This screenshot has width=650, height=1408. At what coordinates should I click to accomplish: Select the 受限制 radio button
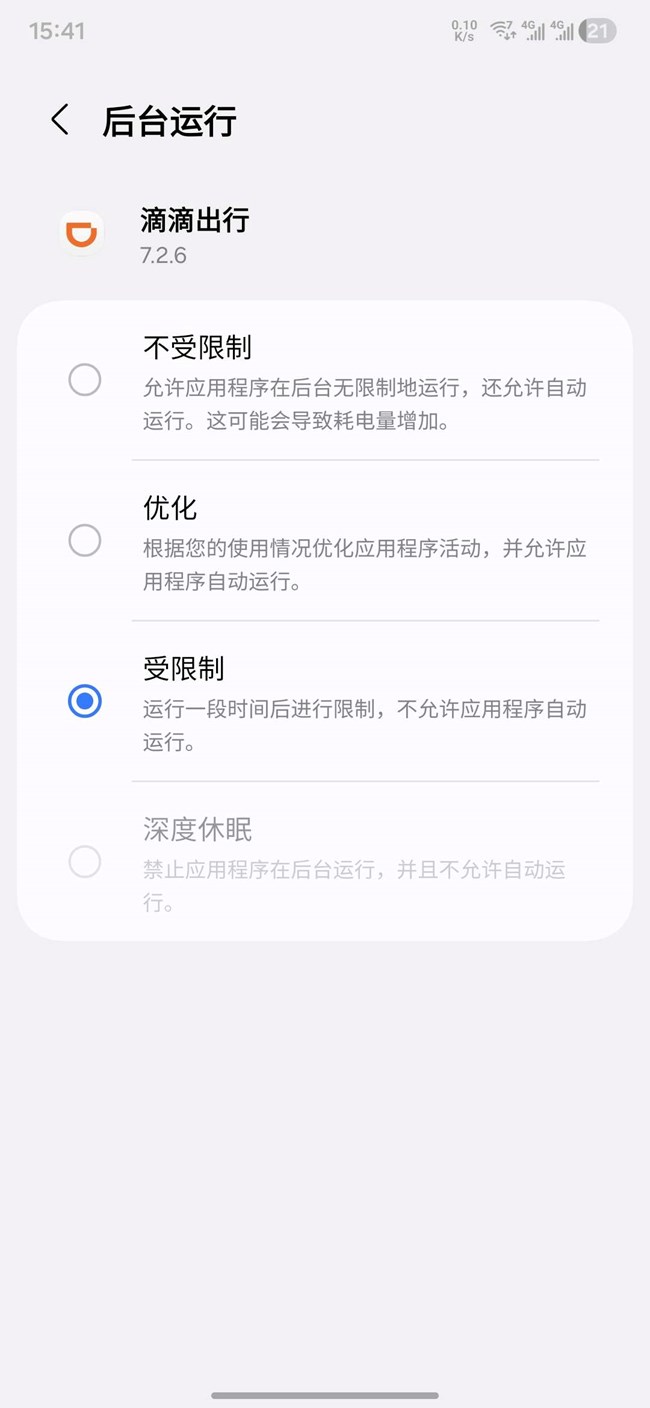point(85,701)
